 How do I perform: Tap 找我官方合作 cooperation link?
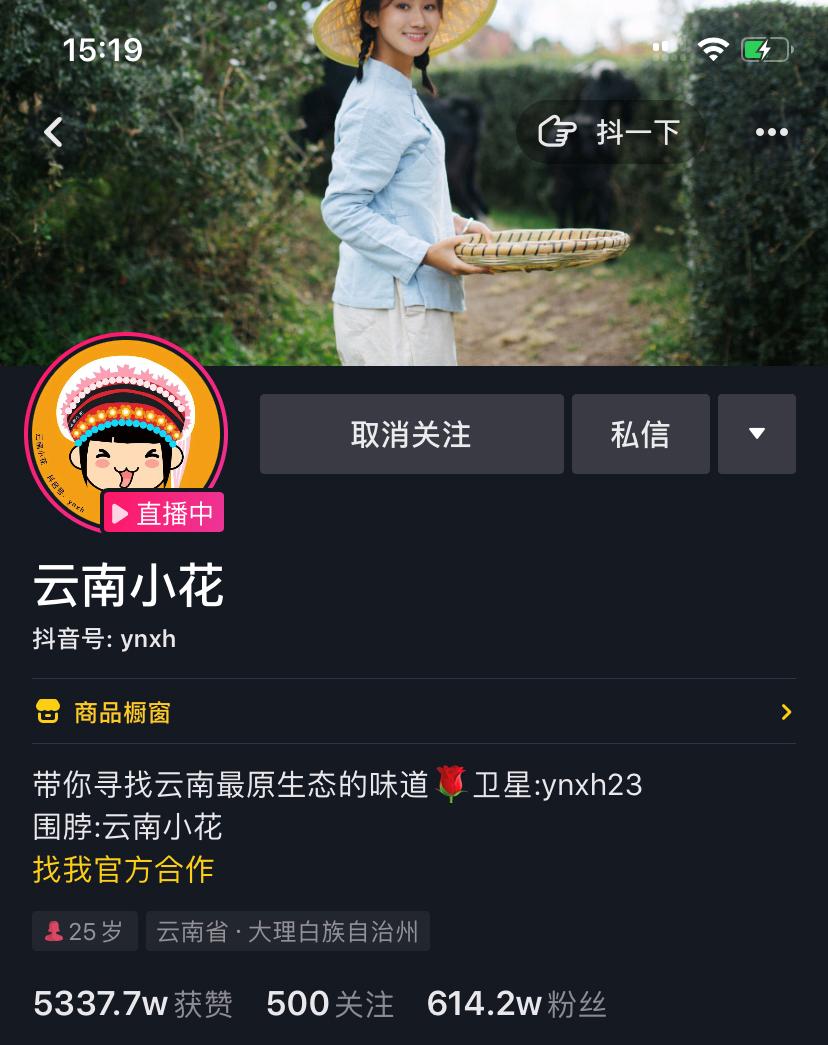click(123, 870)
